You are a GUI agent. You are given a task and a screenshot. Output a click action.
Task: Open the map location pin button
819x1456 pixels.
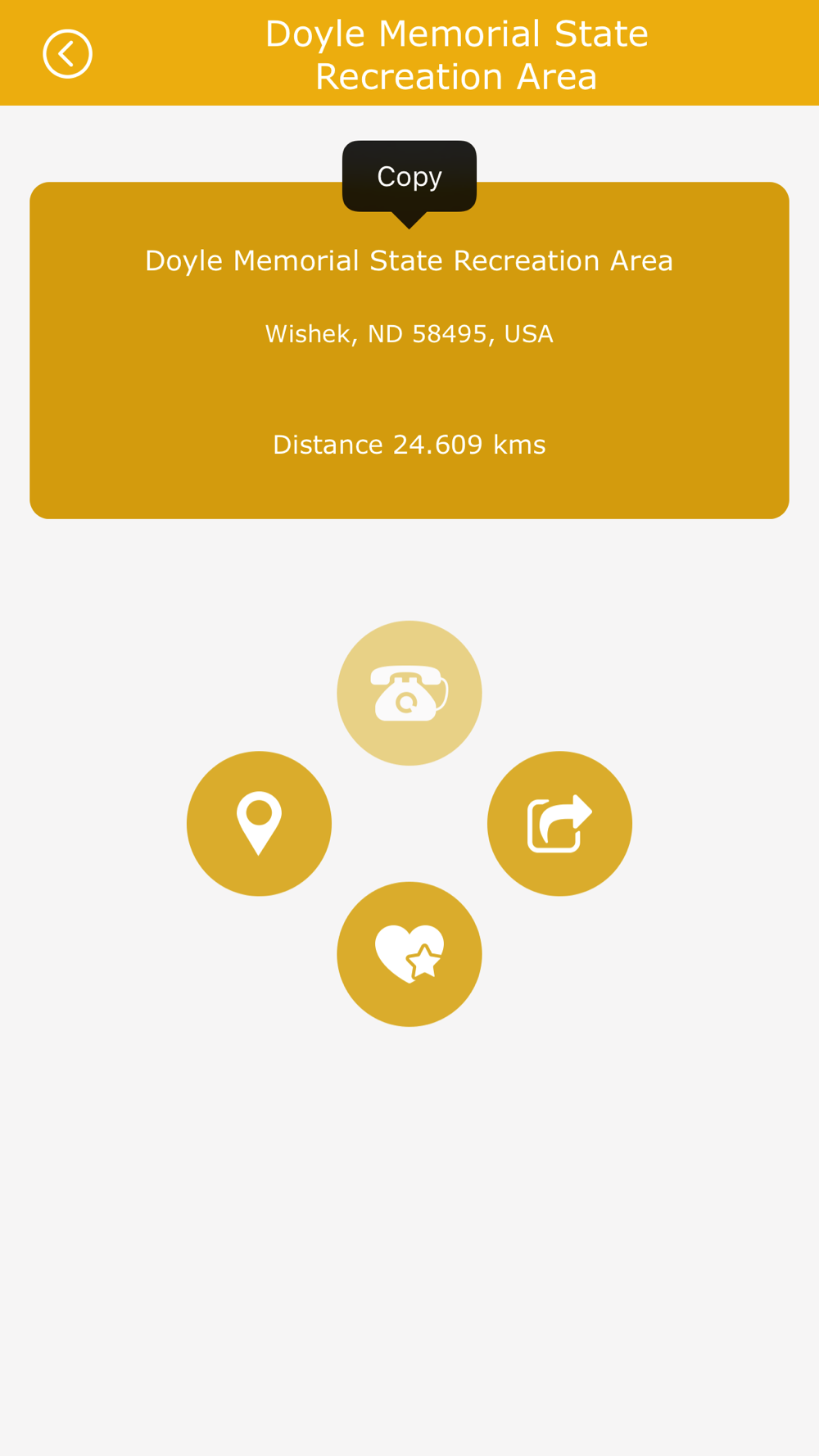tap(259, 823)
